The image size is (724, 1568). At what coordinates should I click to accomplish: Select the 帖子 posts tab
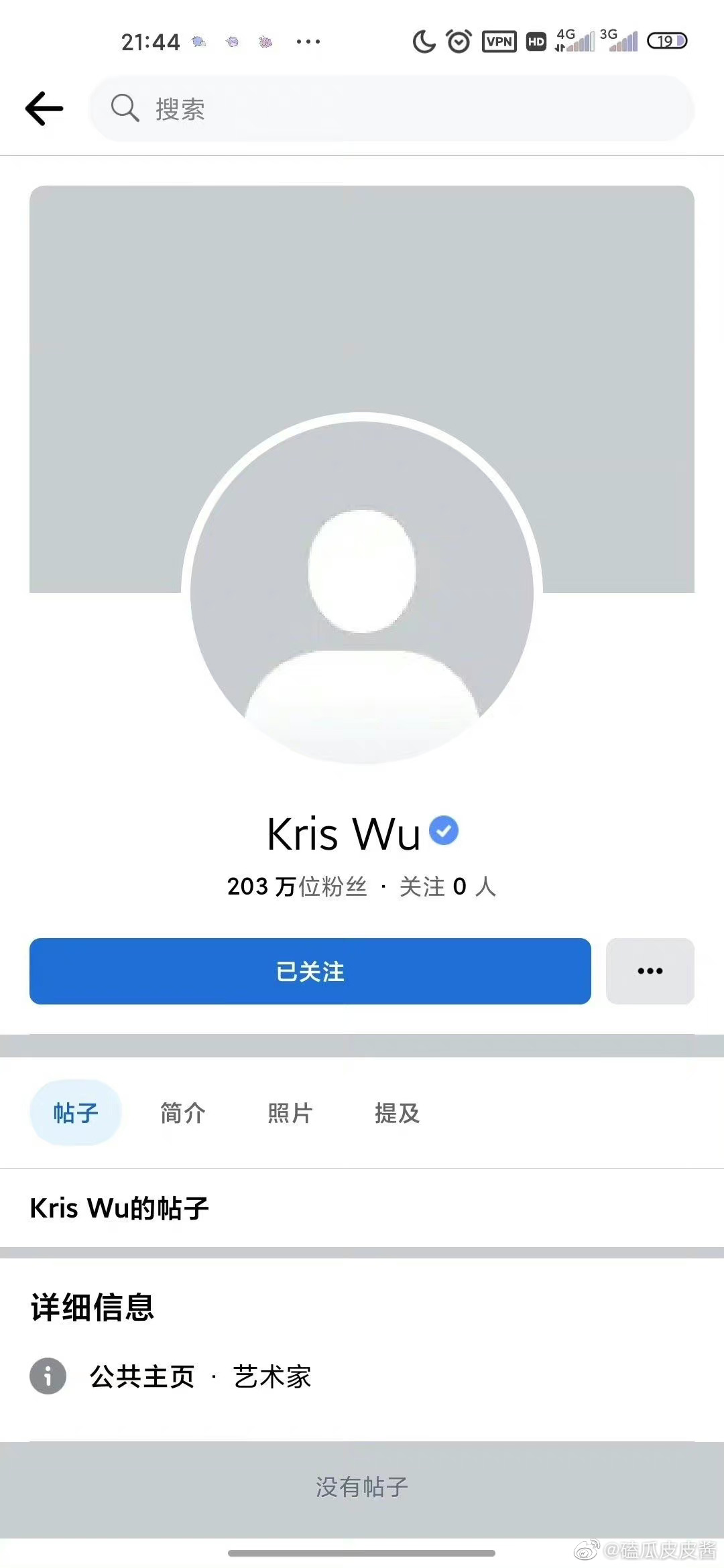[x=76, y=1112]
